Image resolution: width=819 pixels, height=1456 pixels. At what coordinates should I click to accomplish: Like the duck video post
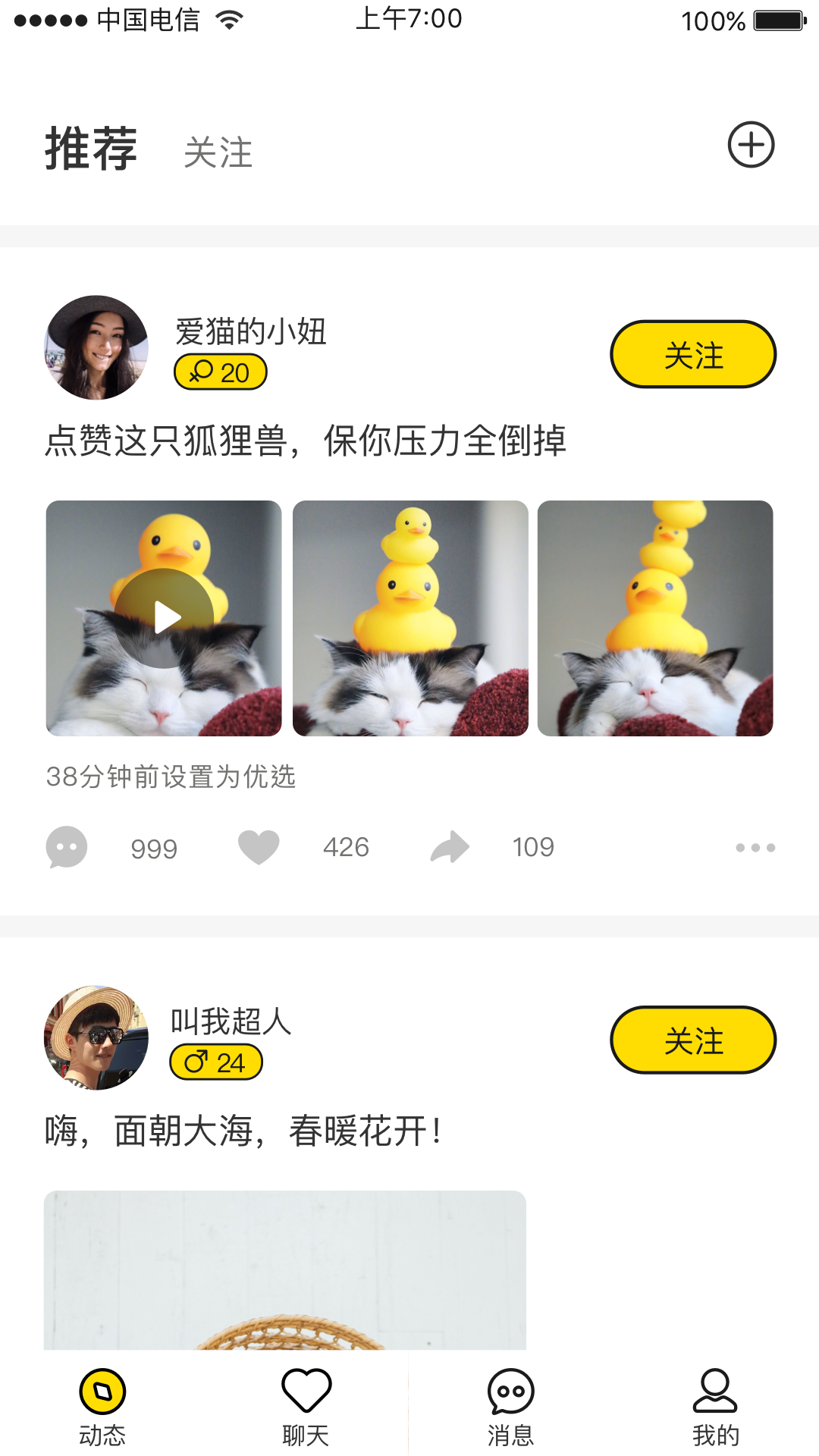259,847
